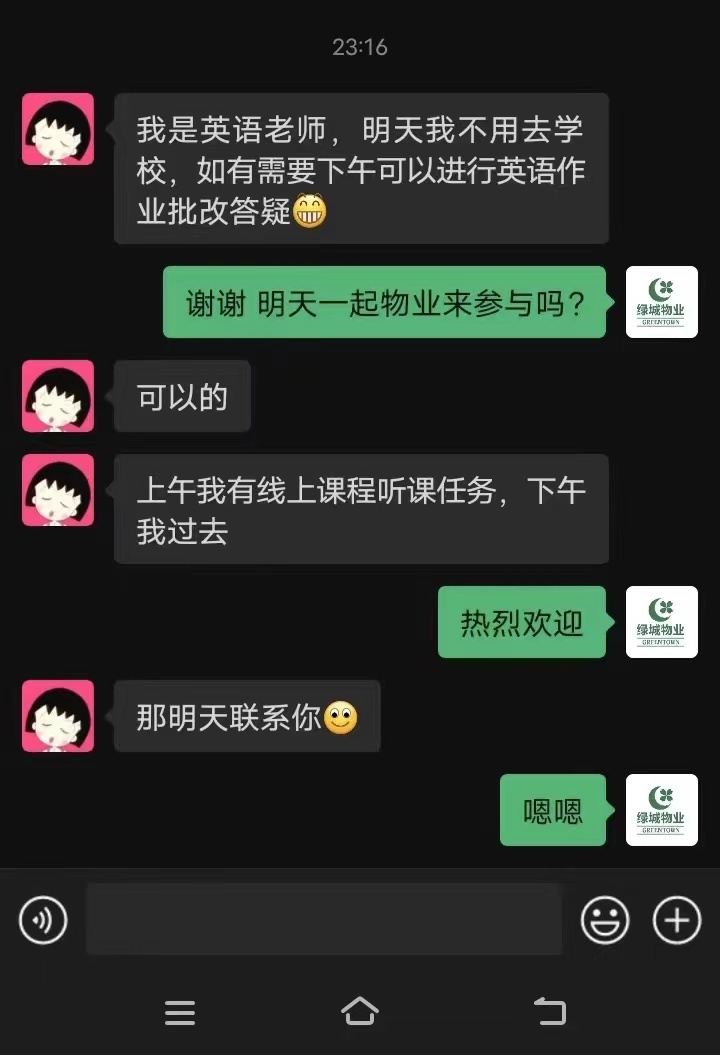Open the plus attachments menu
Screen dimensions: 720x1055
coord(677,920)
